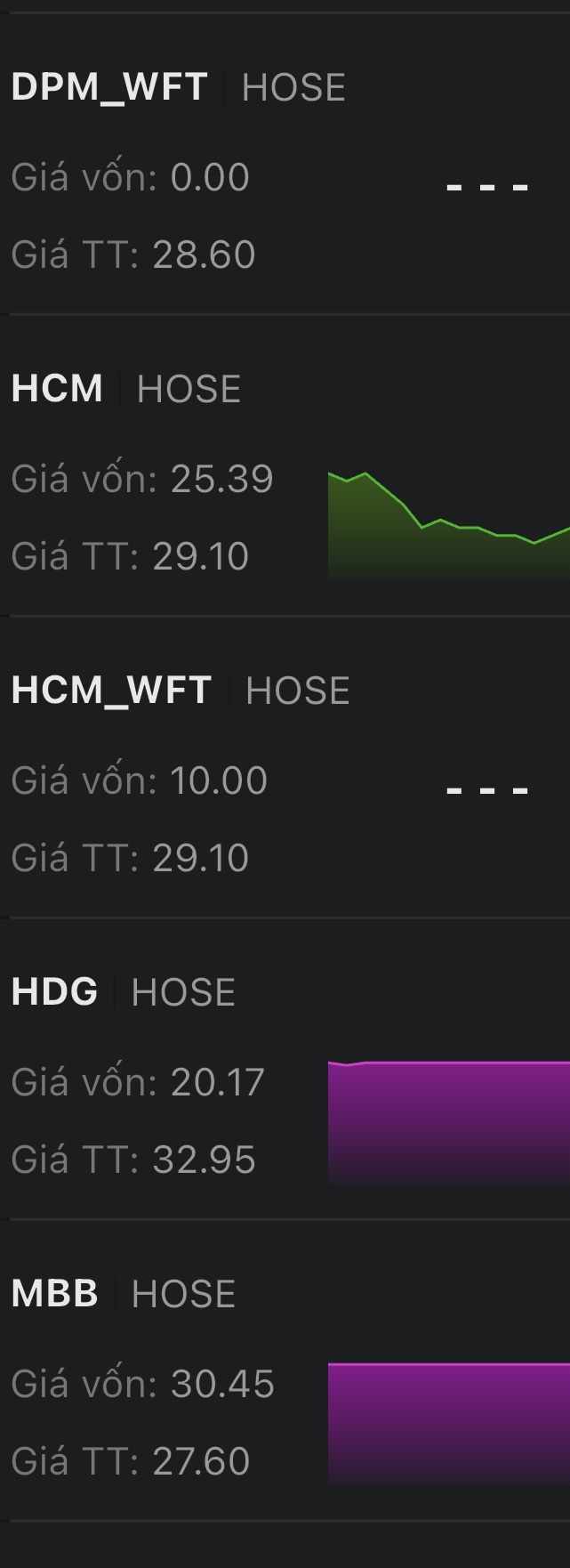Image resolution: width=570 pixels, height=1568 pixels.
Task: Open the MBB stock holding
Action: (x=54, y=1294)
